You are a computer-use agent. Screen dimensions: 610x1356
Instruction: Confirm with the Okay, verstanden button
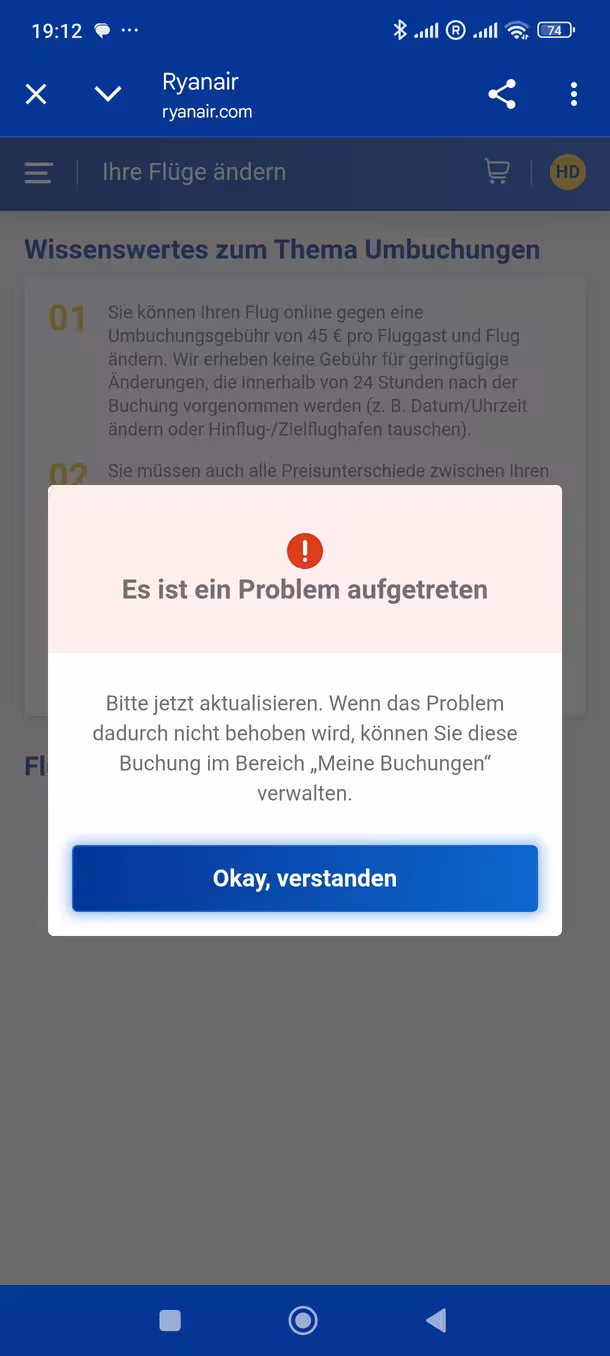click(305, 878)
